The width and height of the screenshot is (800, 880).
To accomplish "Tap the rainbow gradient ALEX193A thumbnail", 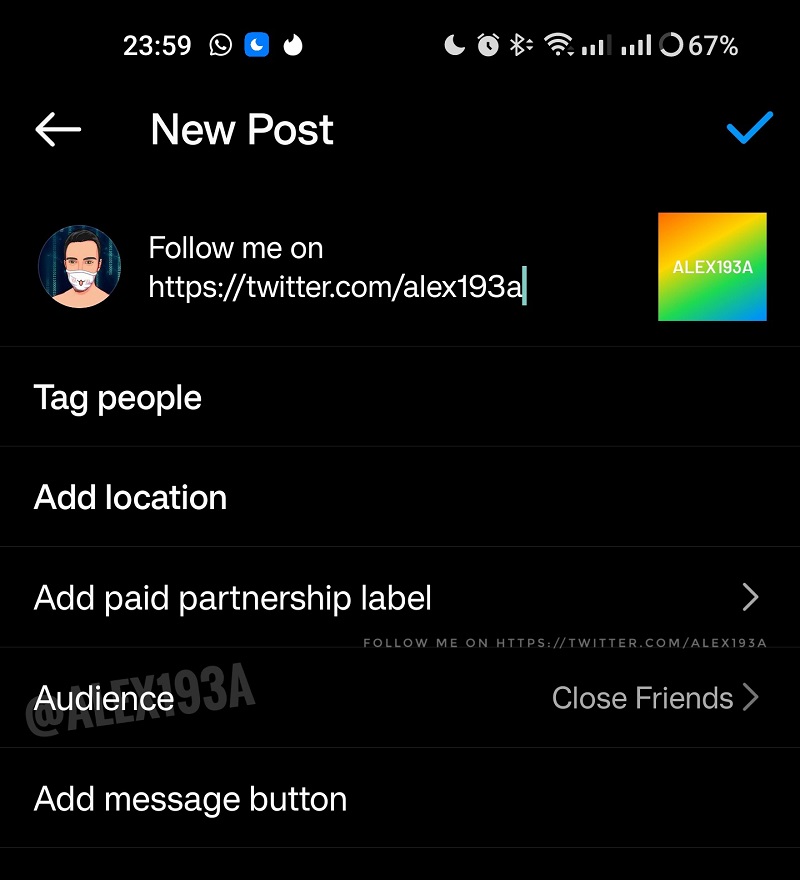I will (x=712, y=267).
